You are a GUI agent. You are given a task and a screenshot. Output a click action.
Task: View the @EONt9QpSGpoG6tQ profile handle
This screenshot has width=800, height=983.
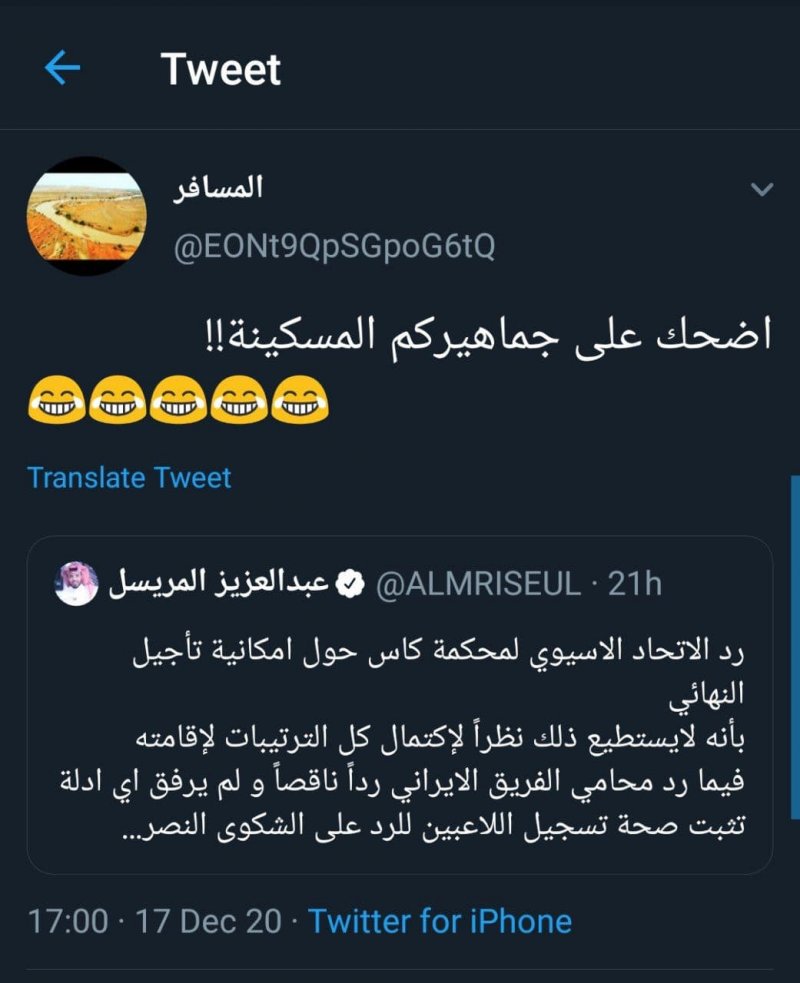335,245
